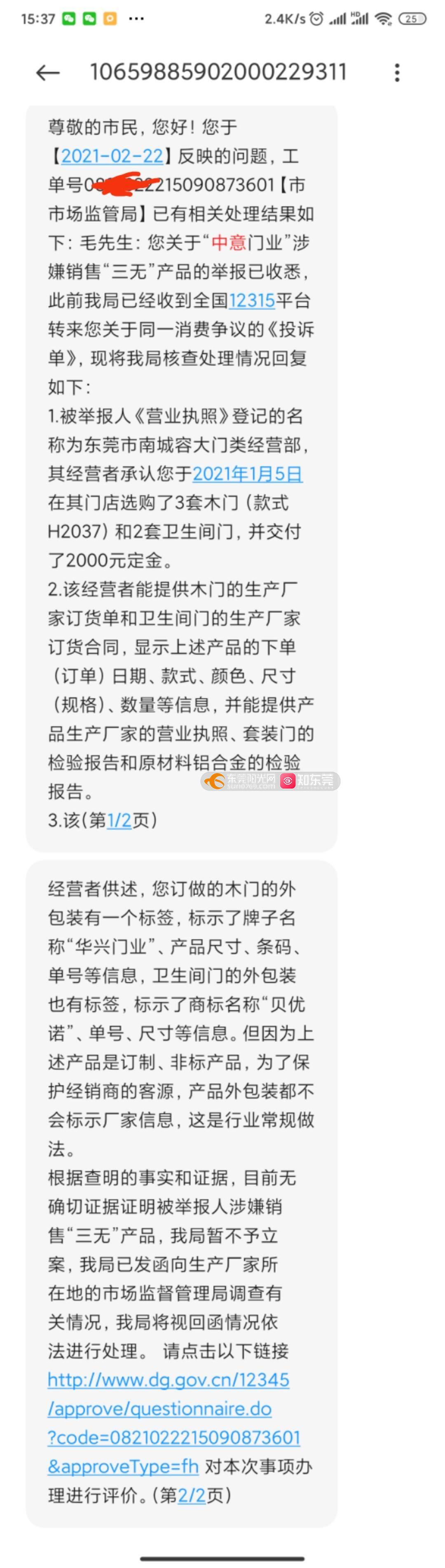Open the three-dot overflow menu
The height and width of the screenshot is (1568, 445).
click(397, 73)
